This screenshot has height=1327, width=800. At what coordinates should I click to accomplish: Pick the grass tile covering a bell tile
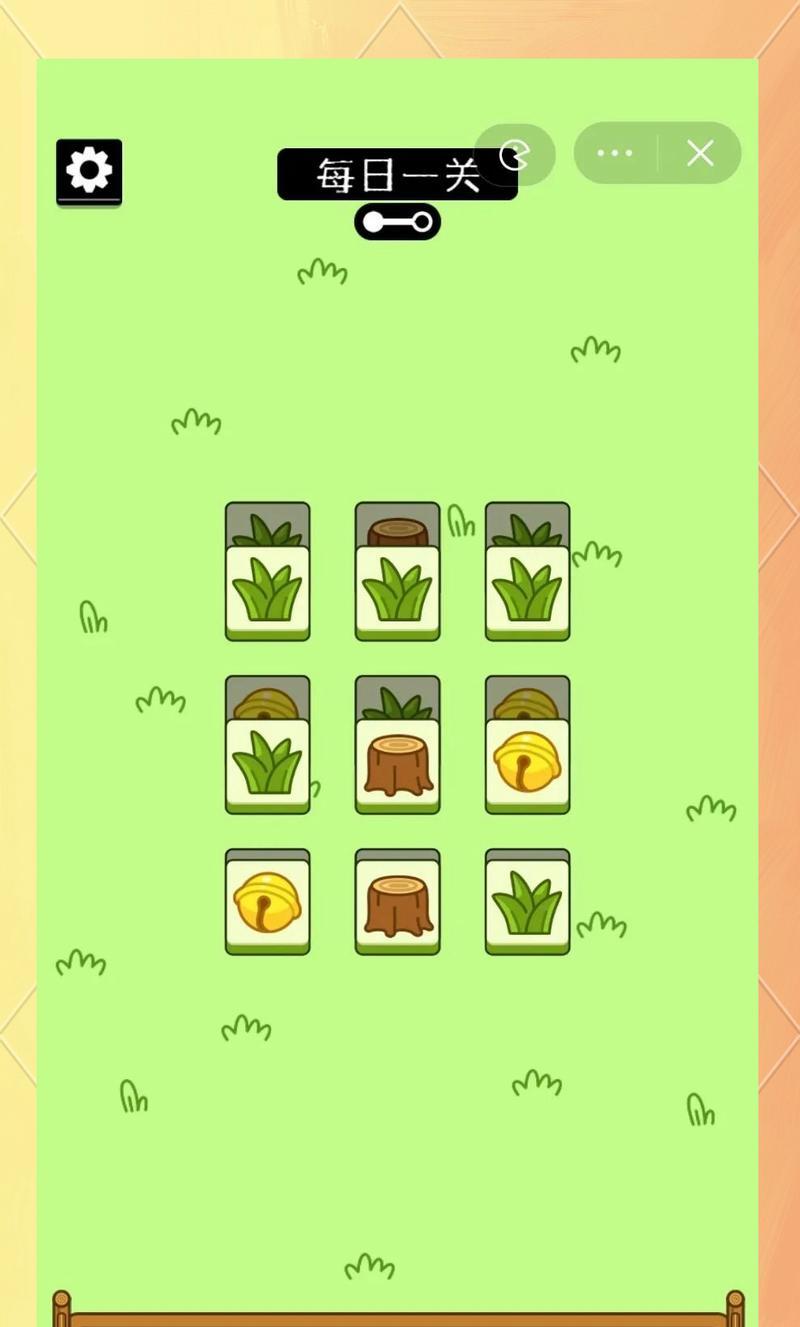pos(267,764)
